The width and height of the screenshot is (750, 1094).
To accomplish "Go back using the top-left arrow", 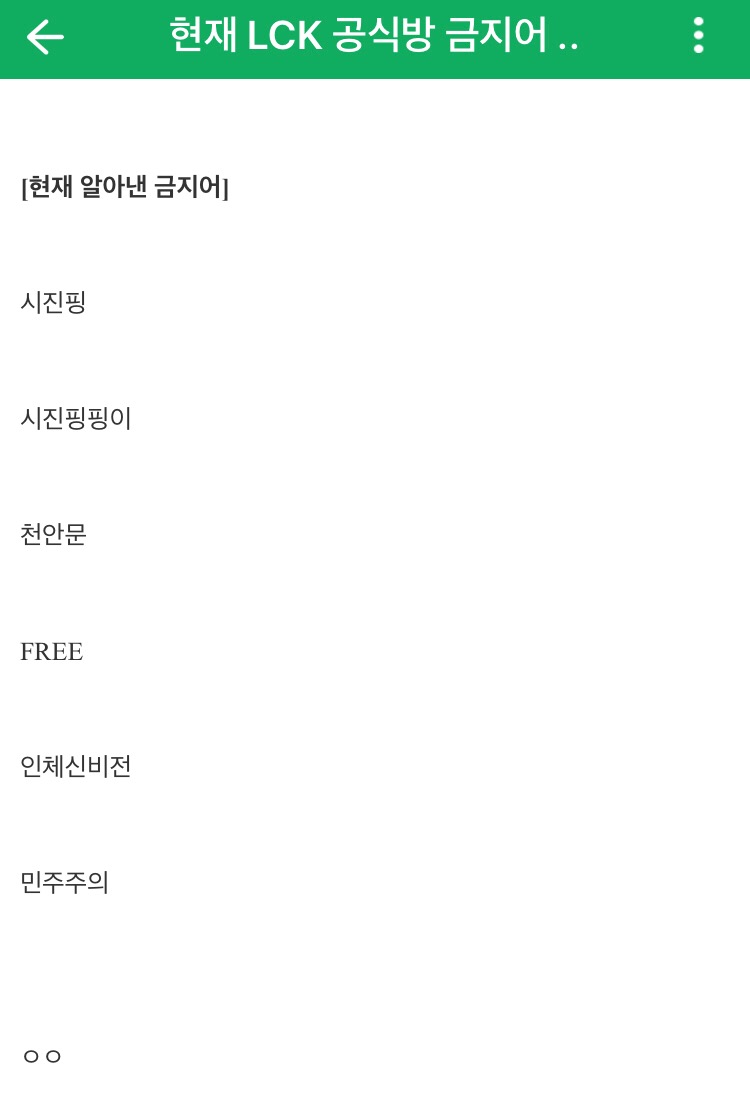I will click(44, 37).
